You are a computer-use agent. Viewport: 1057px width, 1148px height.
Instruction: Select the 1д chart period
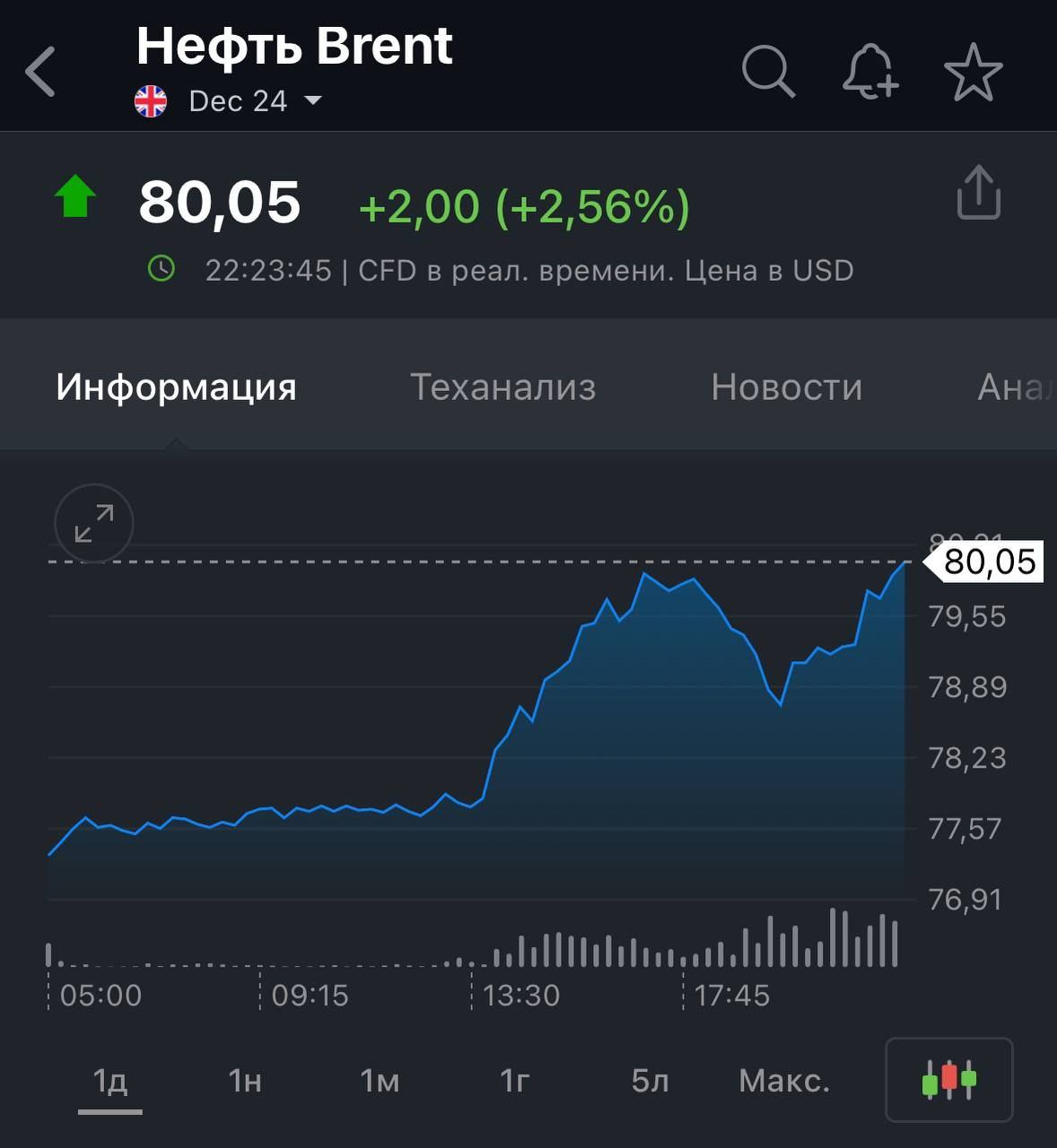110,1081
